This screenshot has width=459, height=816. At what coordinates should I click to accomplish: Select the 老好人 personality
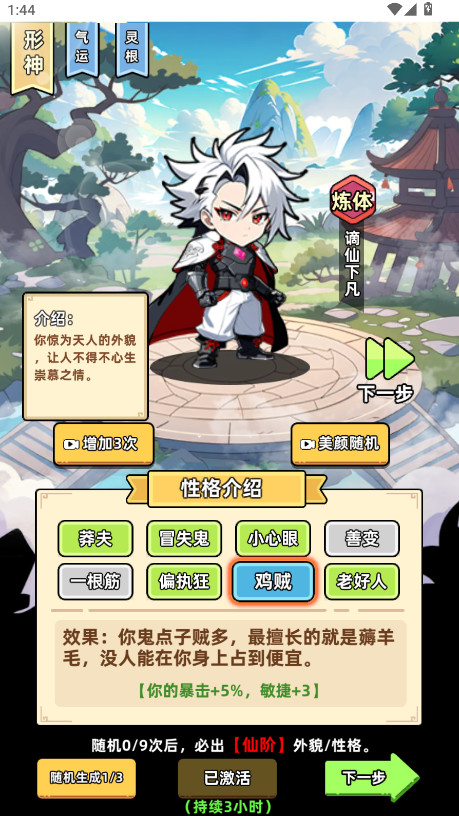tap(362, 581)
